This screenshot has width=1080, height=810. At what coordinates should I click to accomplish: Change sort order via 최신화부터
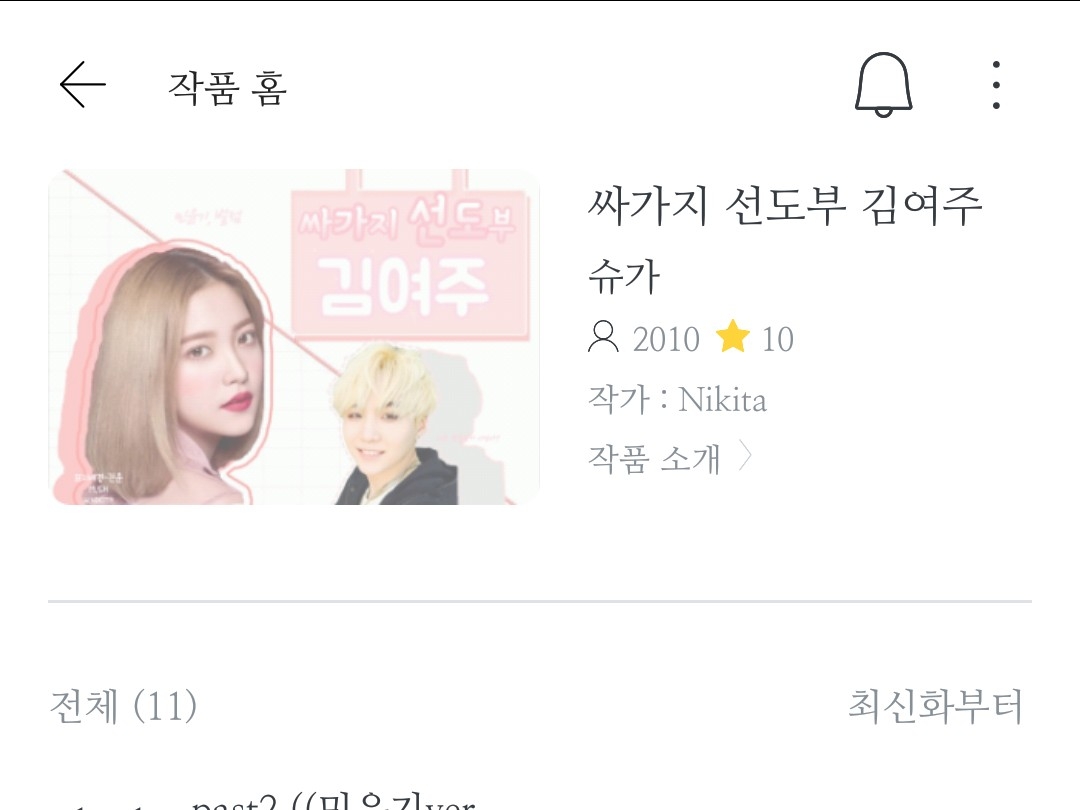click(x=935, y=706)
